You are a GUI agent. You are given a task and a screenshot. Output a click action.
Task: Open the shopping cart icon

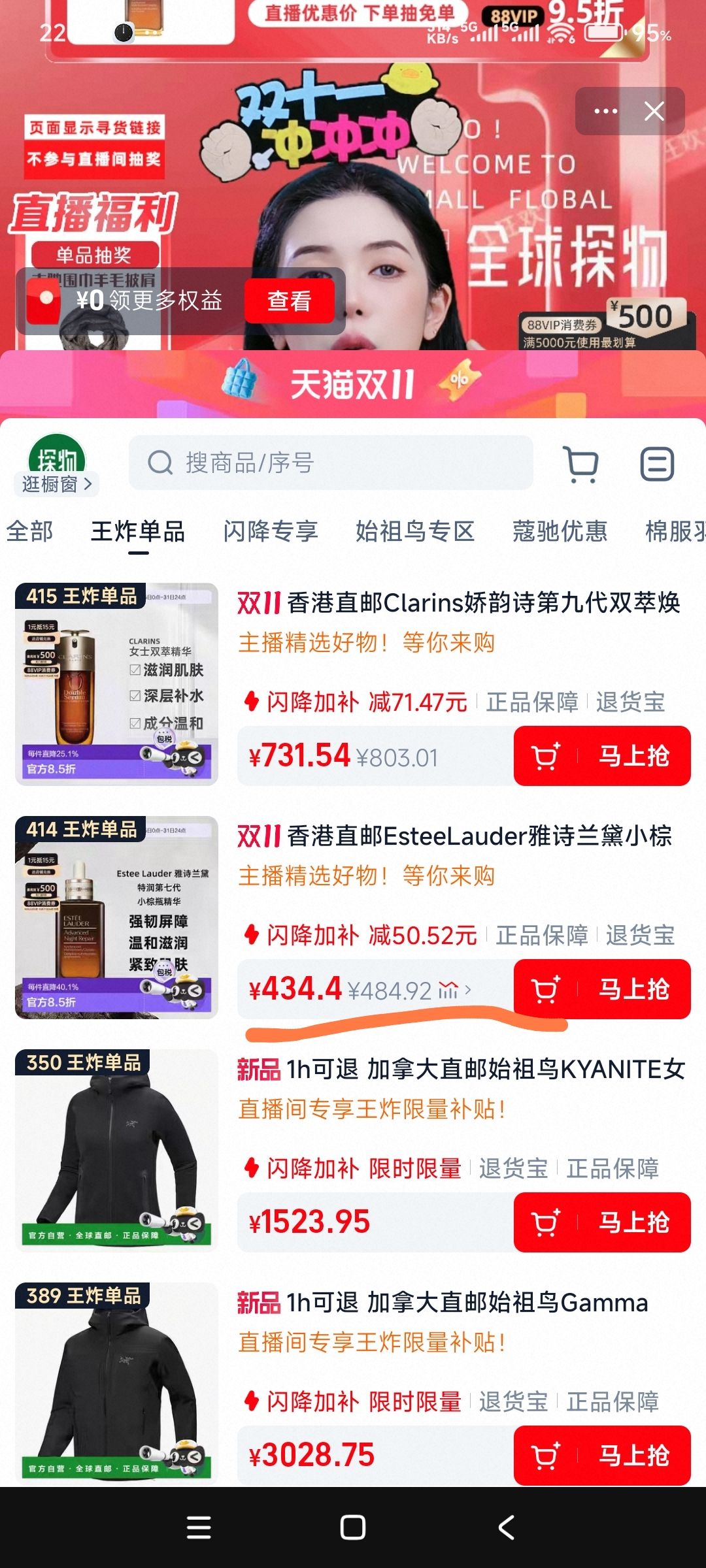[x=581, y=464]
